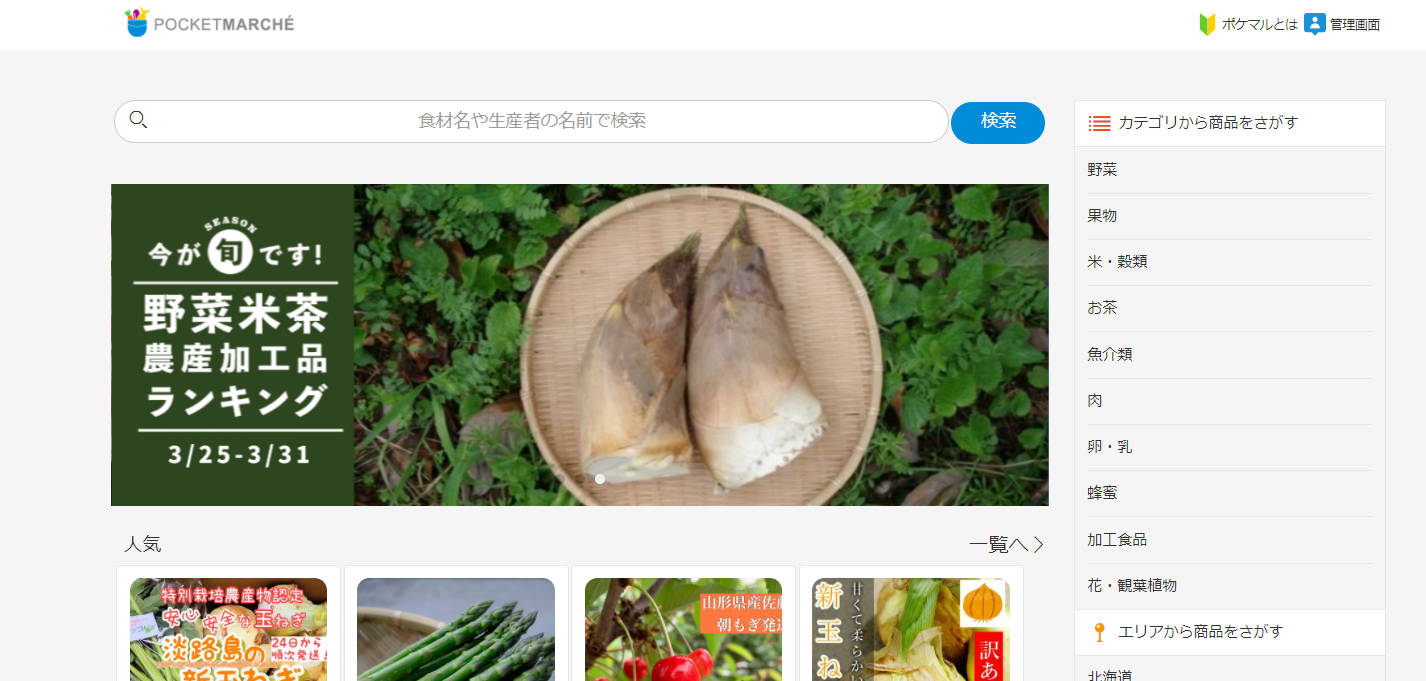Tap the blue 検索 button
1426x681 pixels.
[x=997, y=122]
